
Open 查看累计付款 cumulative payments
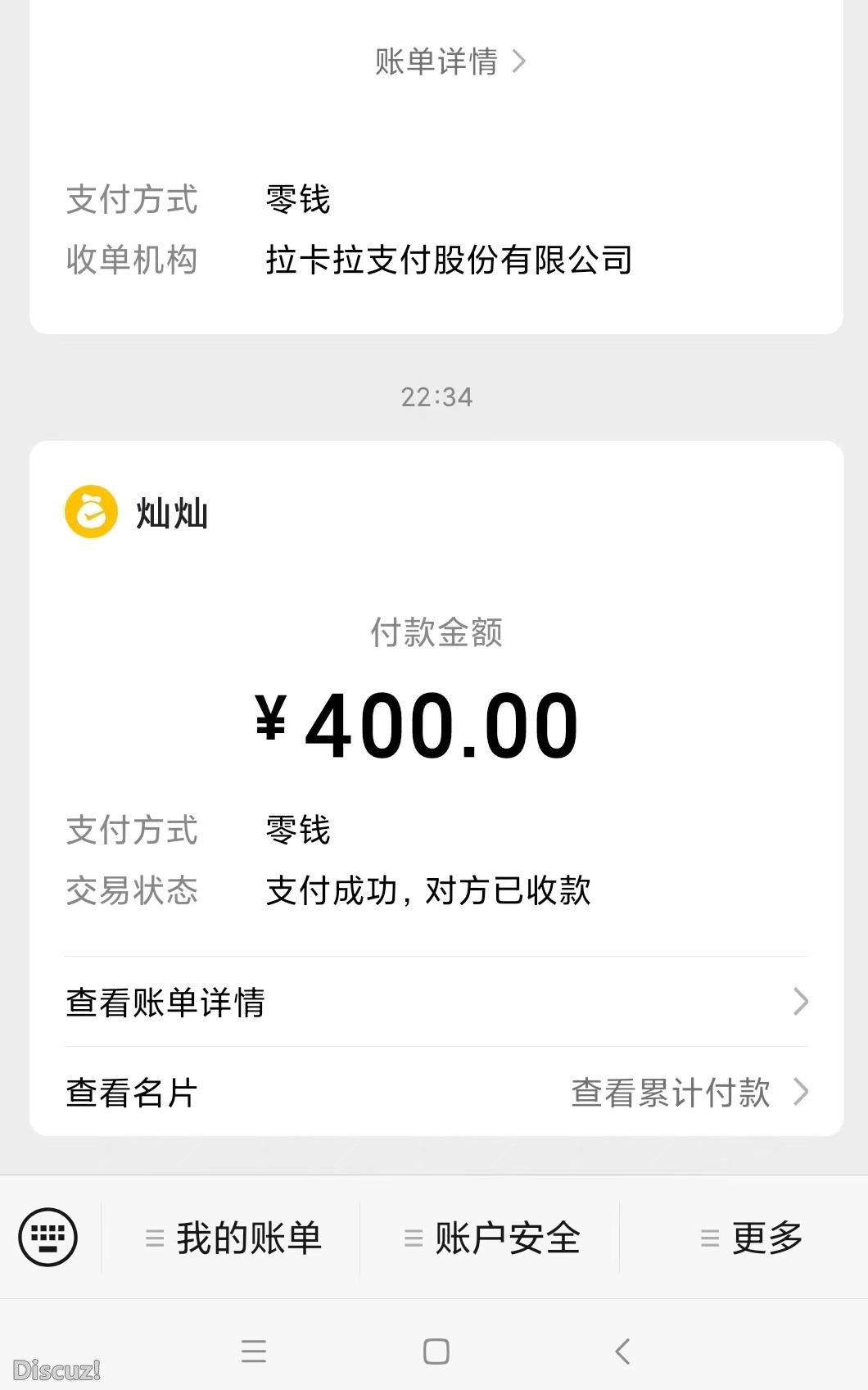point(673,1092)
